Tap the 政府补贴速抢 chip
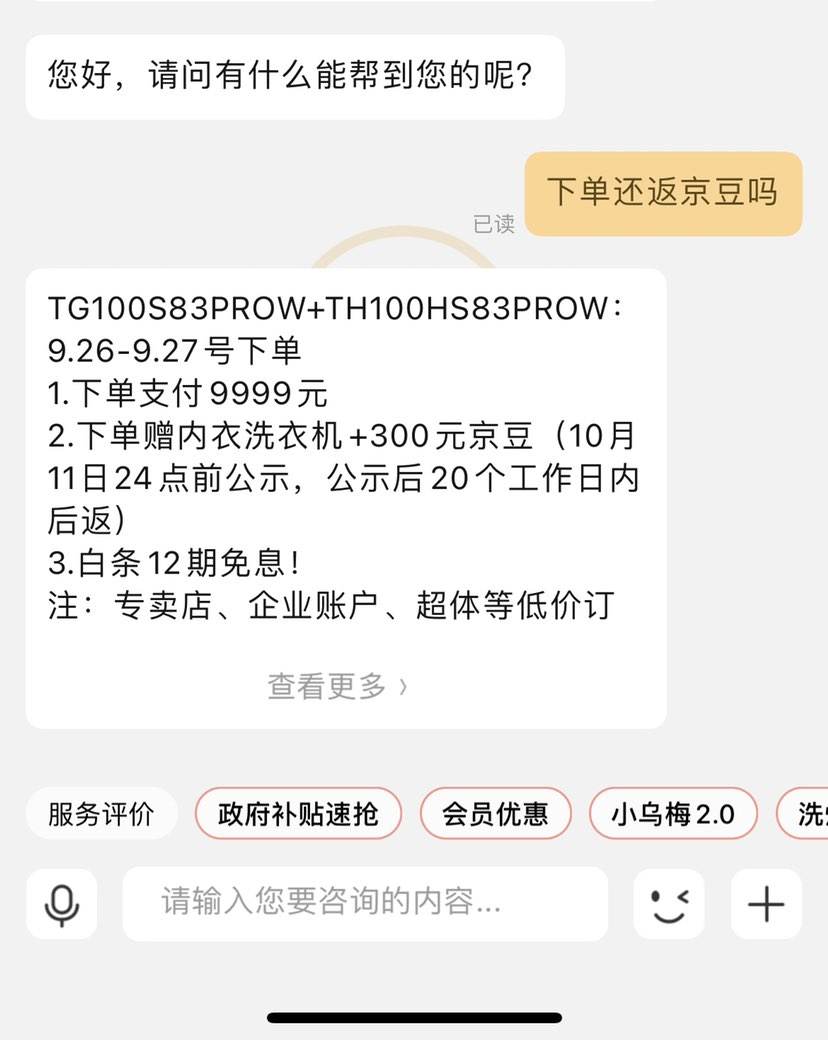 [x=299, y=814]
